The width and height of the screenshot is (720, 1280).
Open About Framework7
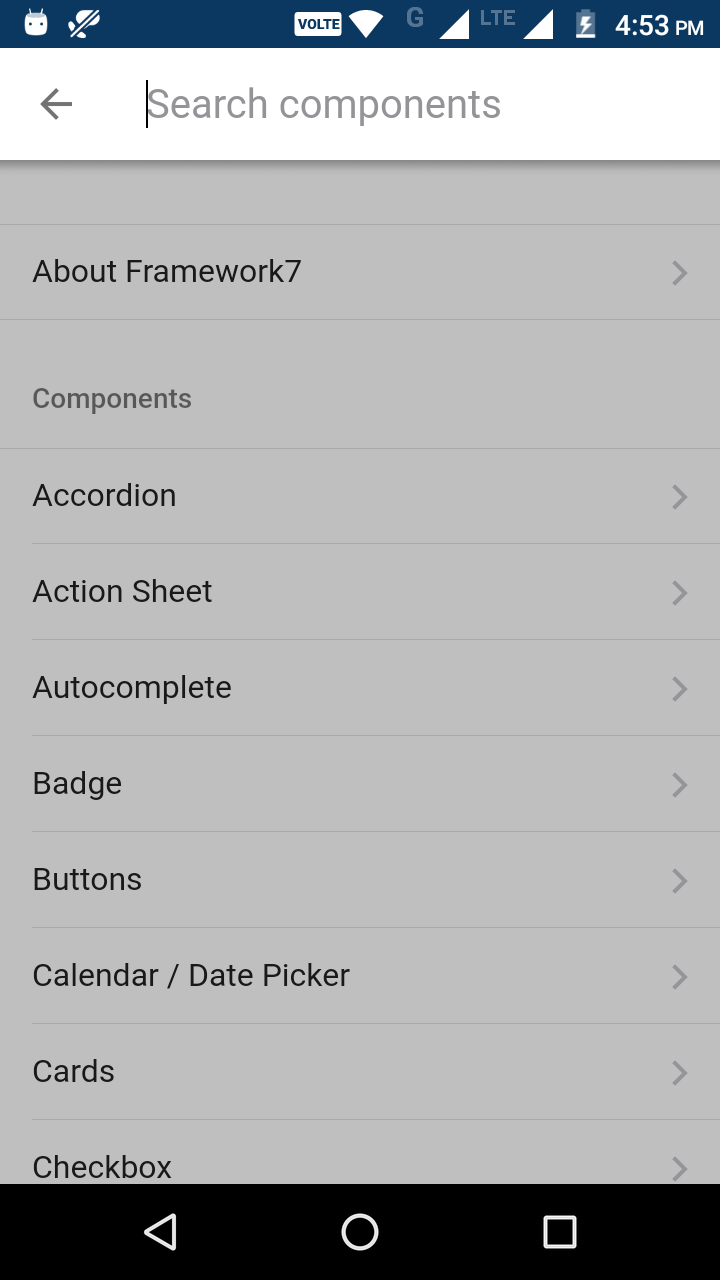tap(360, 271)
